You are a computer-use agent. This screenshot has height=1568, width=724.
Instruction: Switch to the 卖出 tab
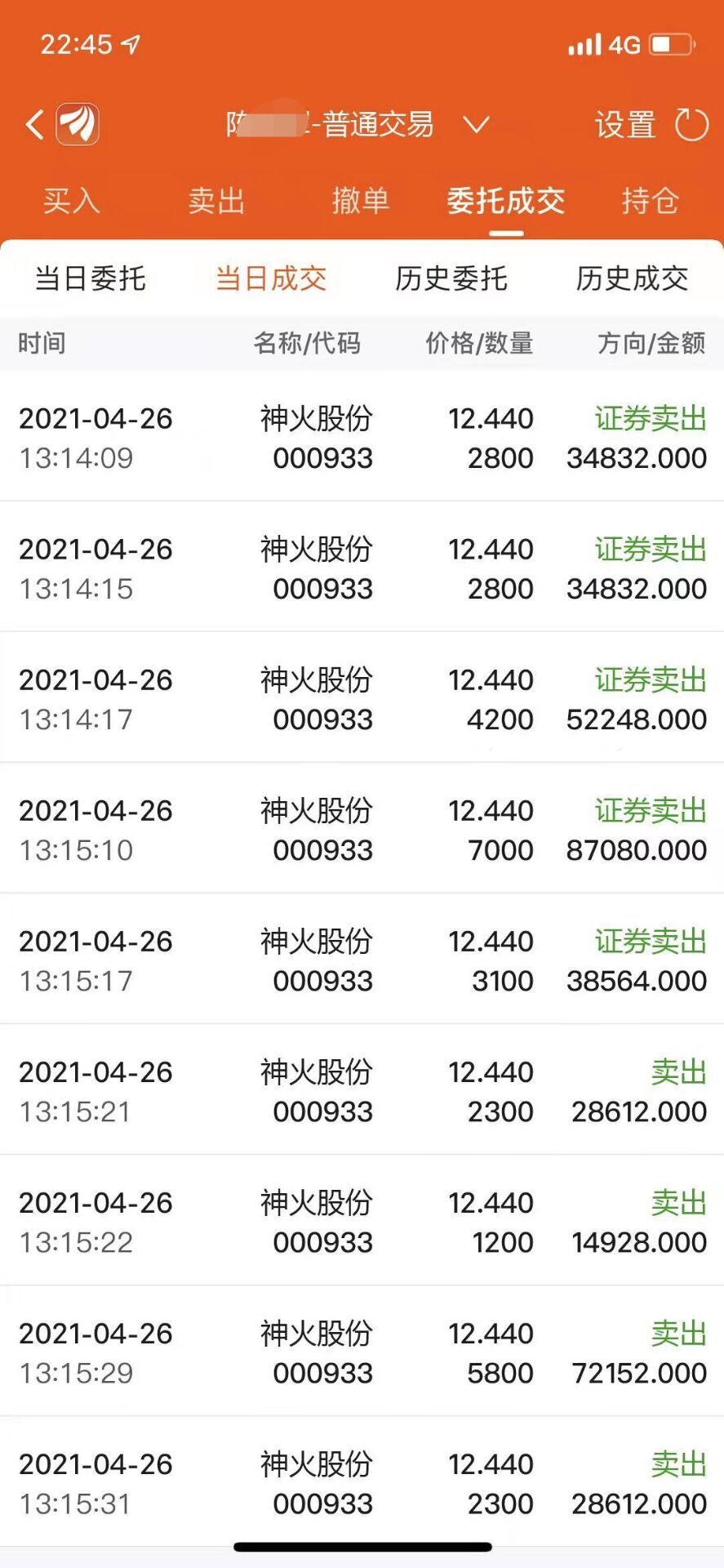point(216,201)
